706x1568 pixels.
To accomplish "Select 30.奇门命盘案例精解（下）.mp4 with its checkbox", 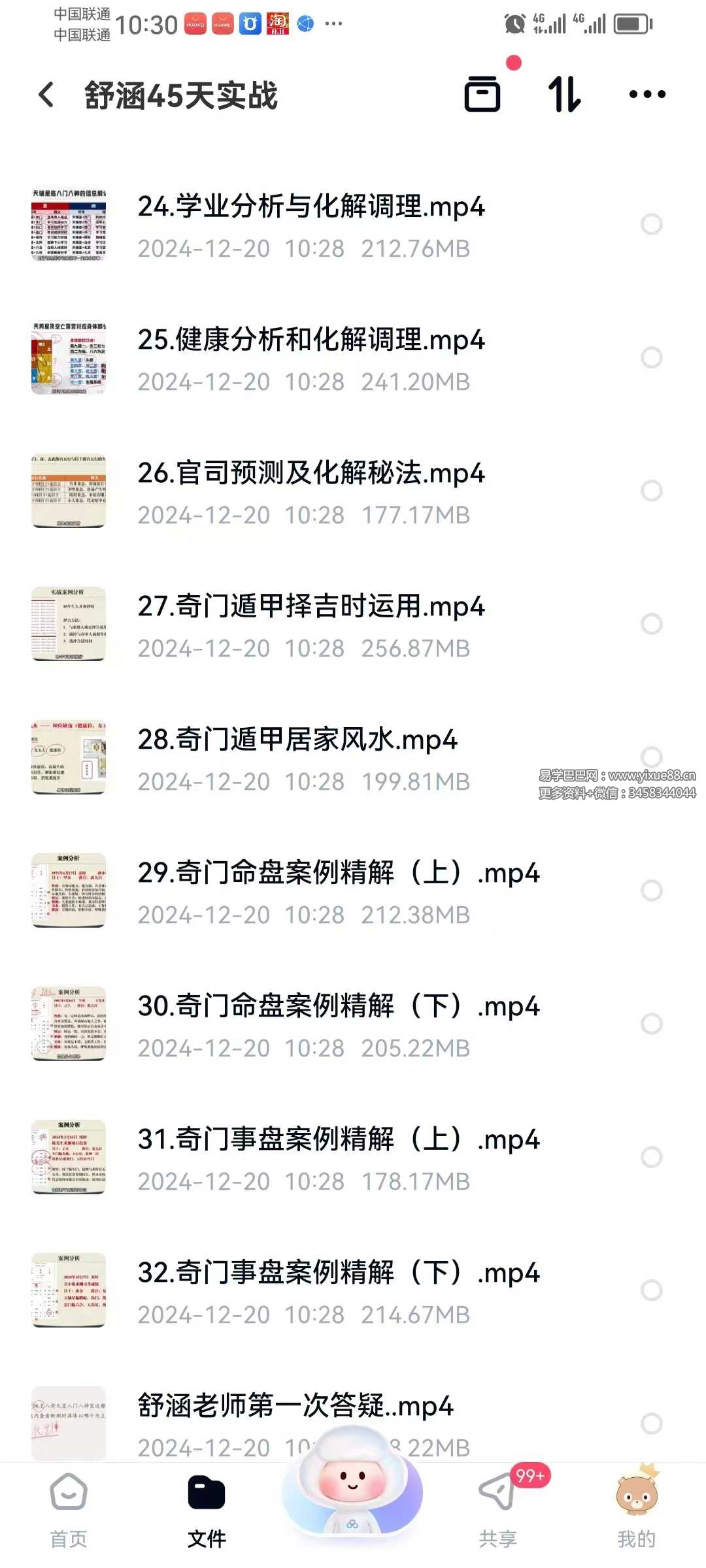I will [x=651, y=1024].
